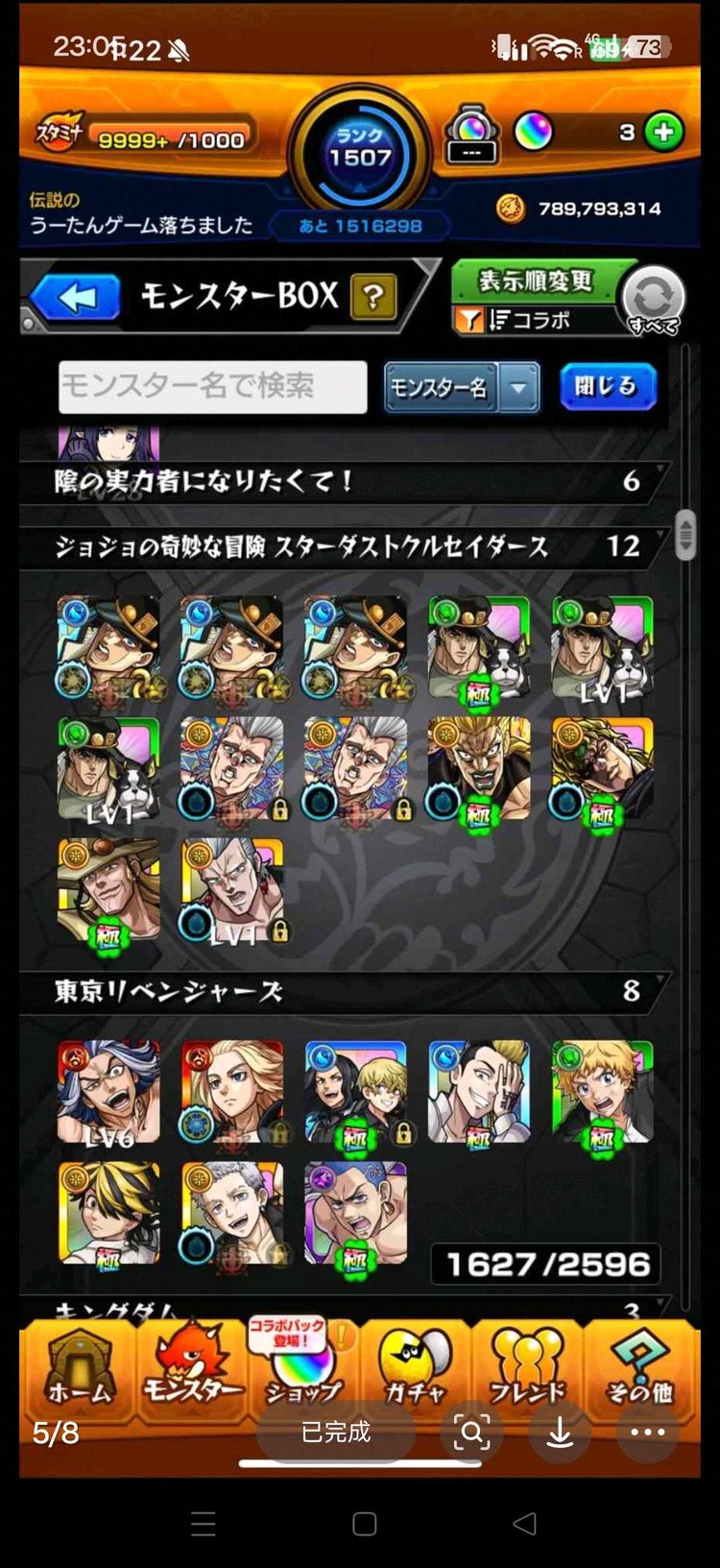Select the DIO monster in the JoJo section

(479, 768)
